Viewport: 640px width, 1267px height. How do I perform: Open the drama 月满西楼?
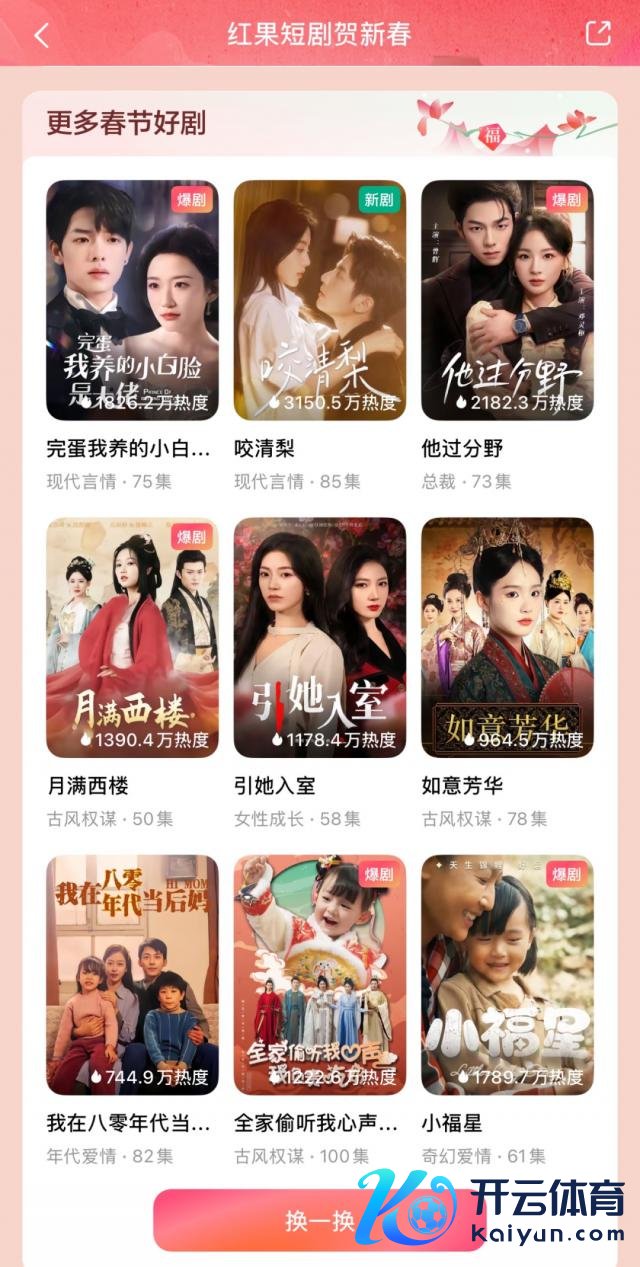[x=132, y=637]
